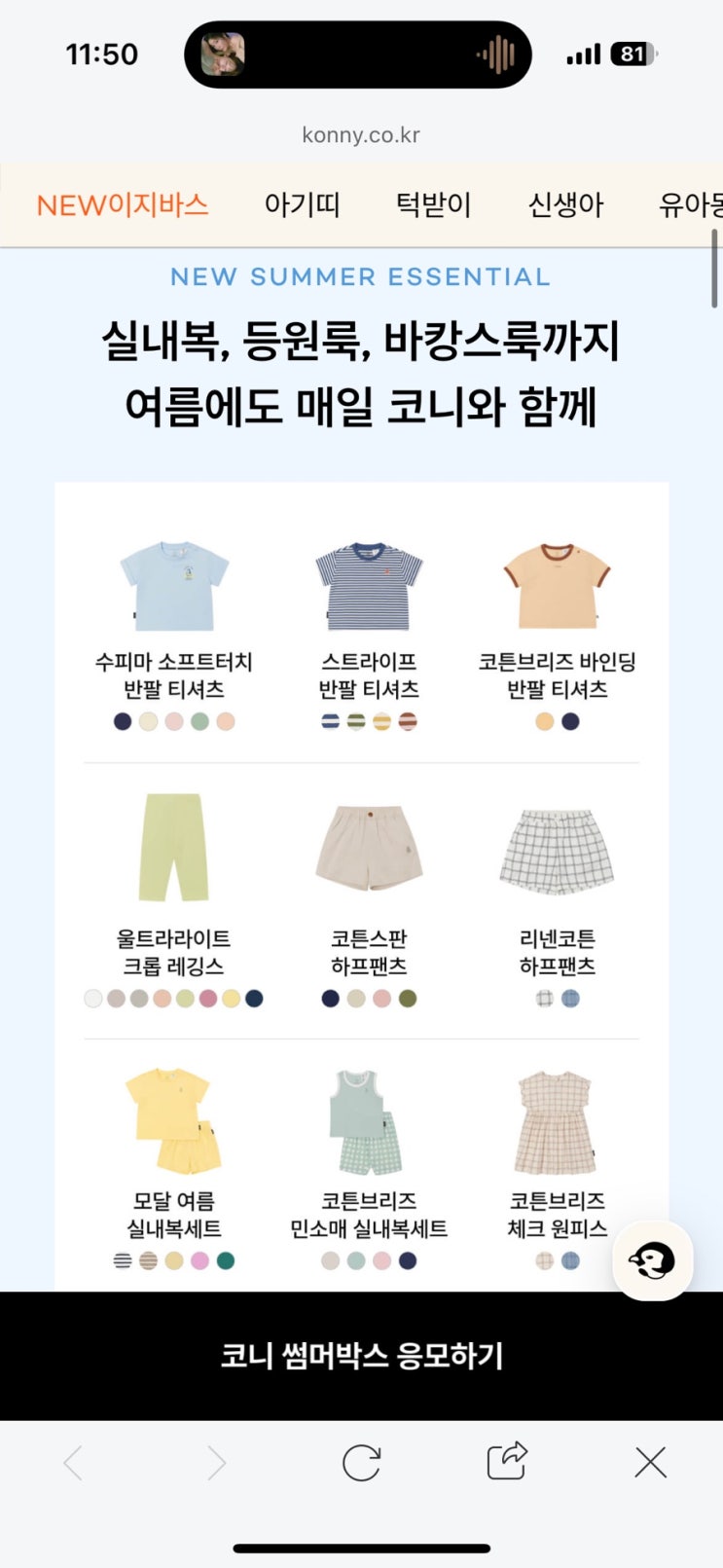Open the now-playing activity in Dynamic Island

coord(358,55)
